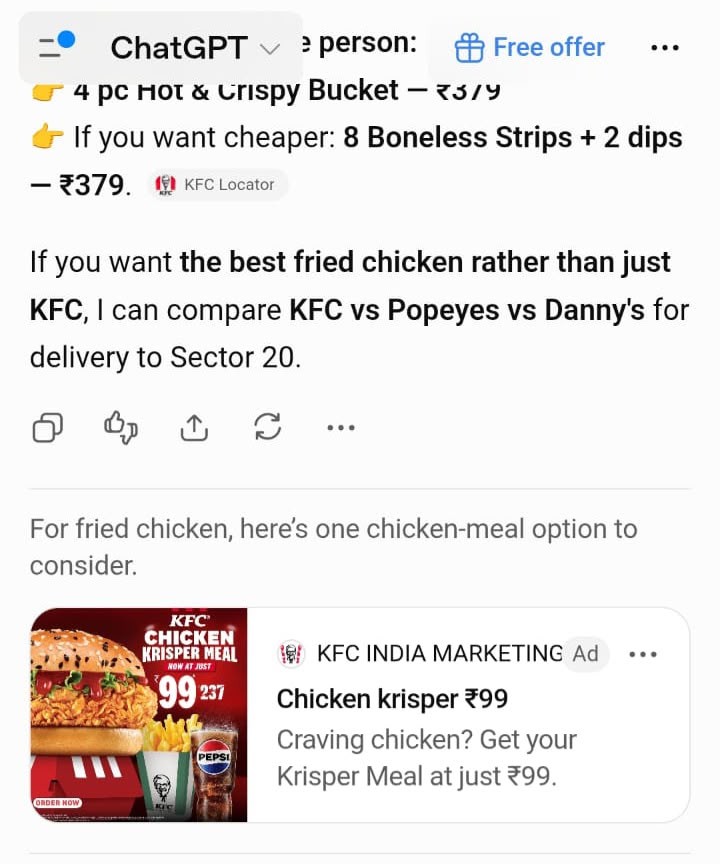Image resolution: width=720 pixels, height=864 pixels.
Task: Open the options menu on the KFC ad
Action: coord(643,654)
